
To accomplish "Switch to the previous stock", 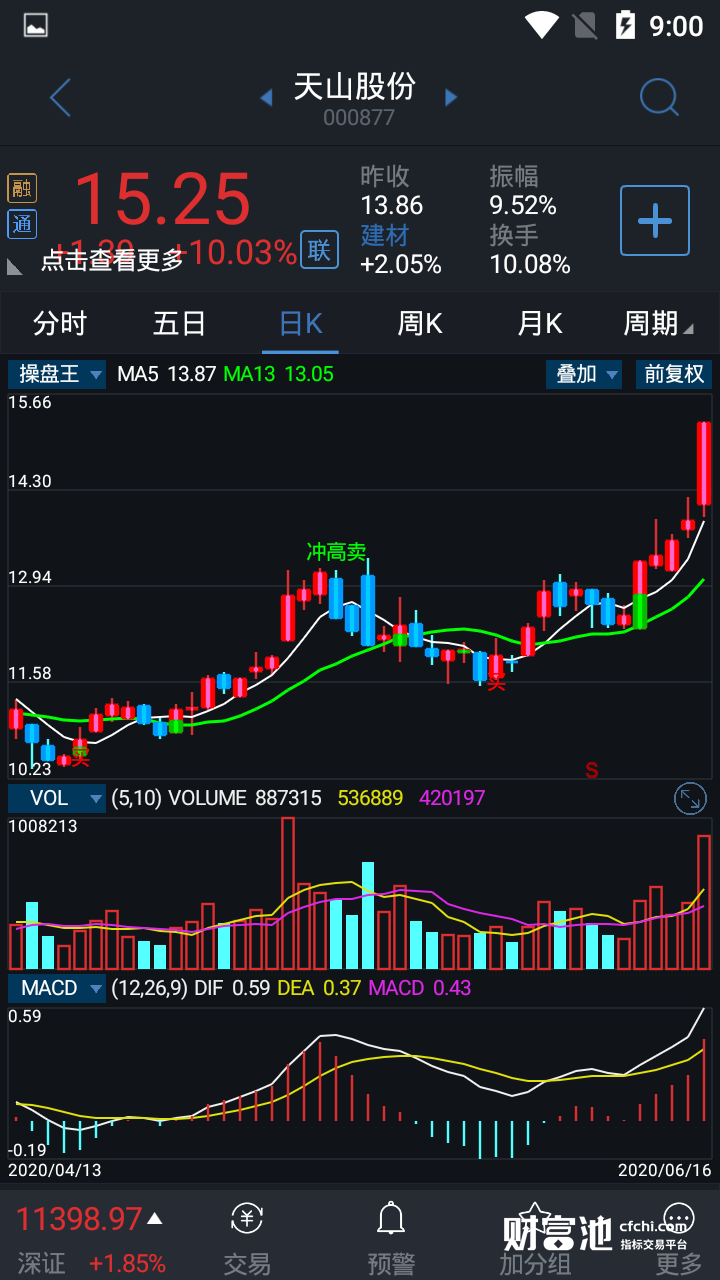I will click(x=266, y=97).
